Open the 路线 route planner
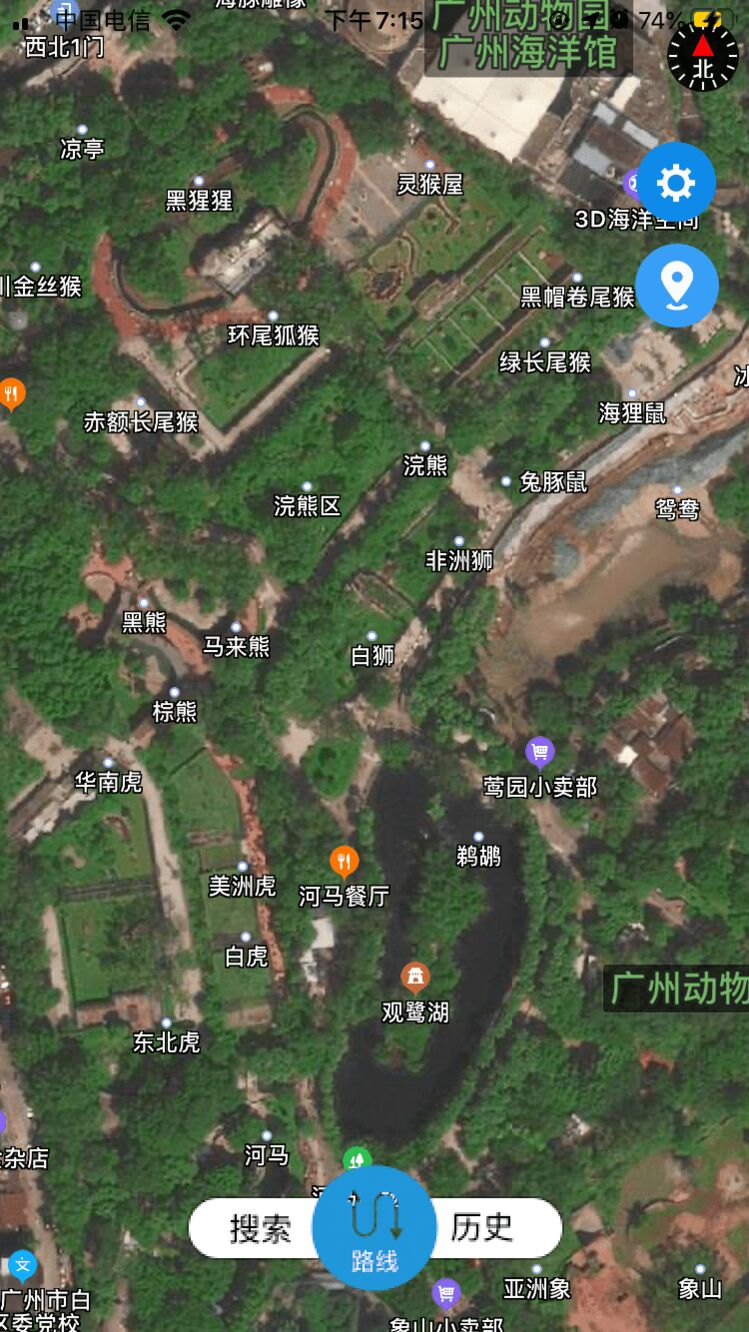749x1332 pixels. (x=374, y=1230)
